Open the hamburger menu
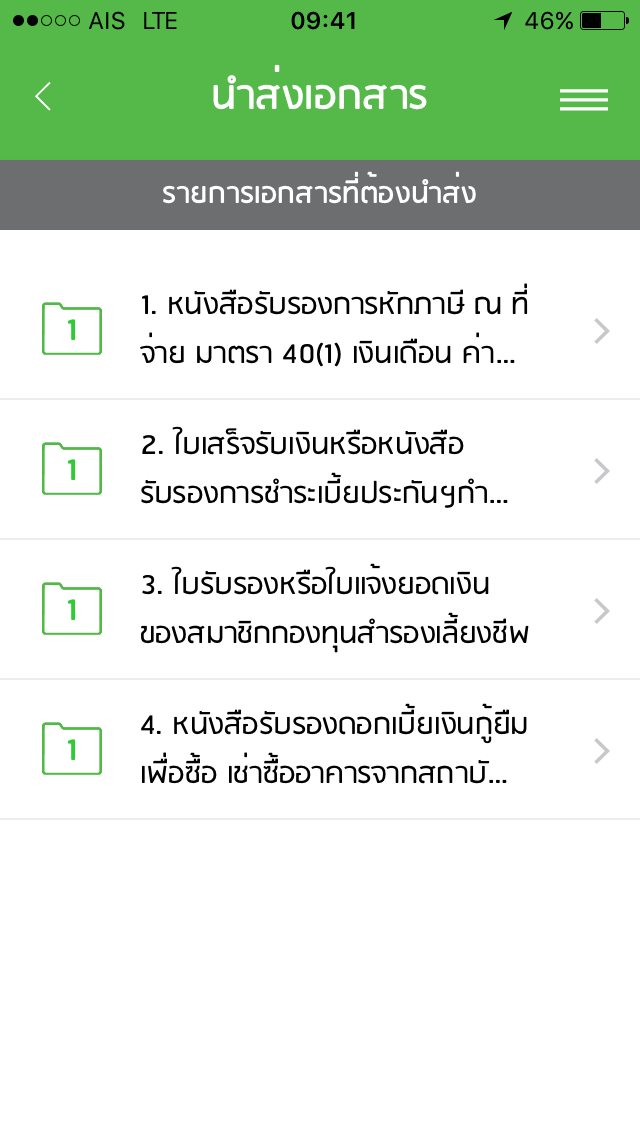 tap(584, 98)
